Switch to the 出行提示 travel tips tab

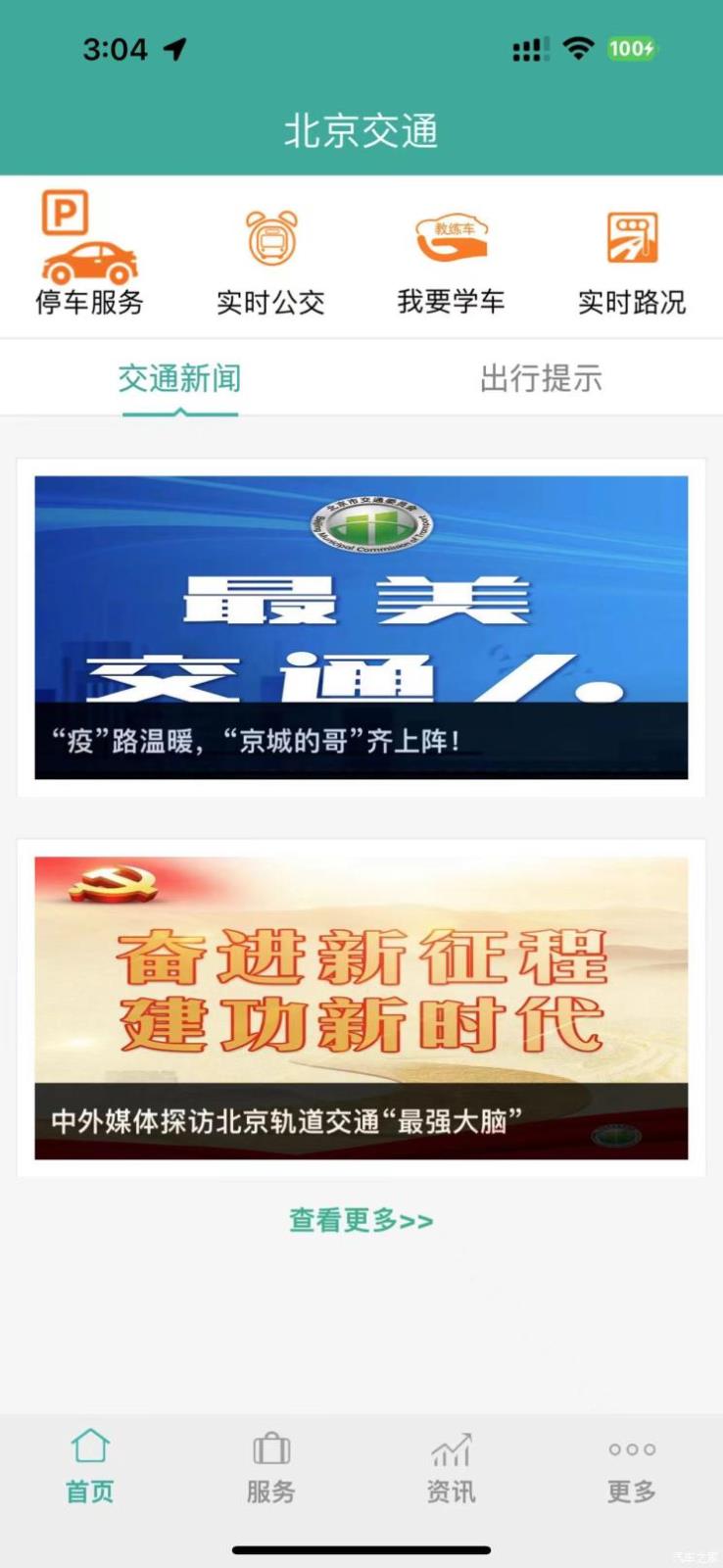542,378
